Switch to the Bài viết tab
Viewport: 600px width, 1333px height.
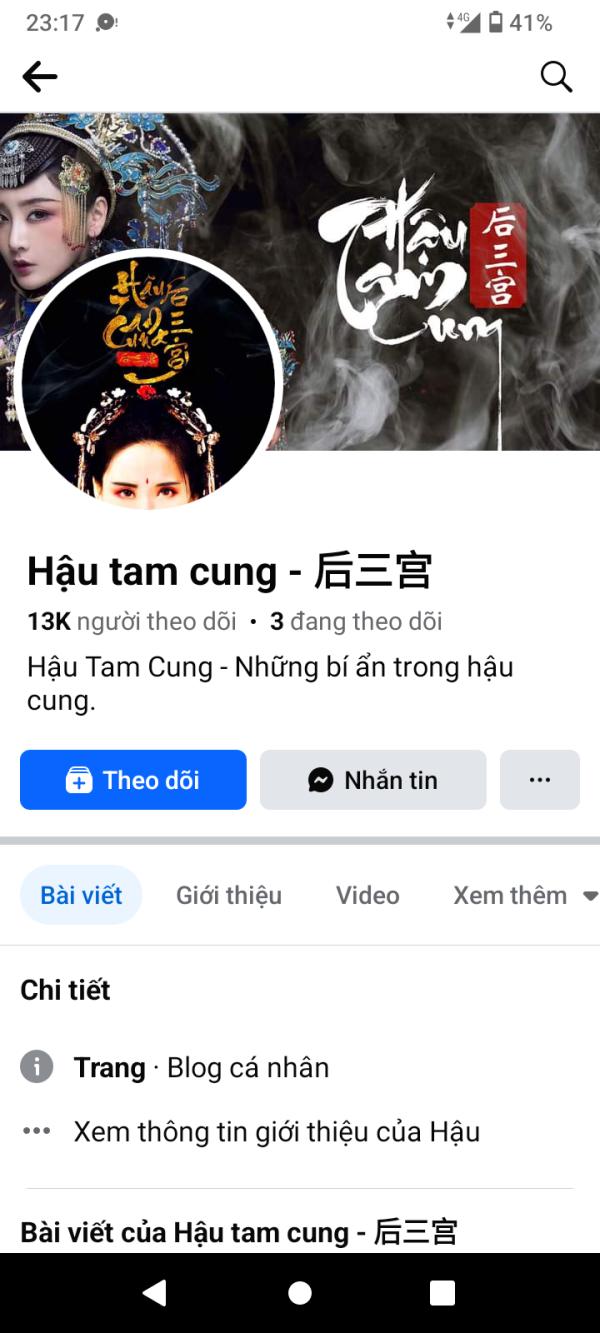[x=81, y=895]
